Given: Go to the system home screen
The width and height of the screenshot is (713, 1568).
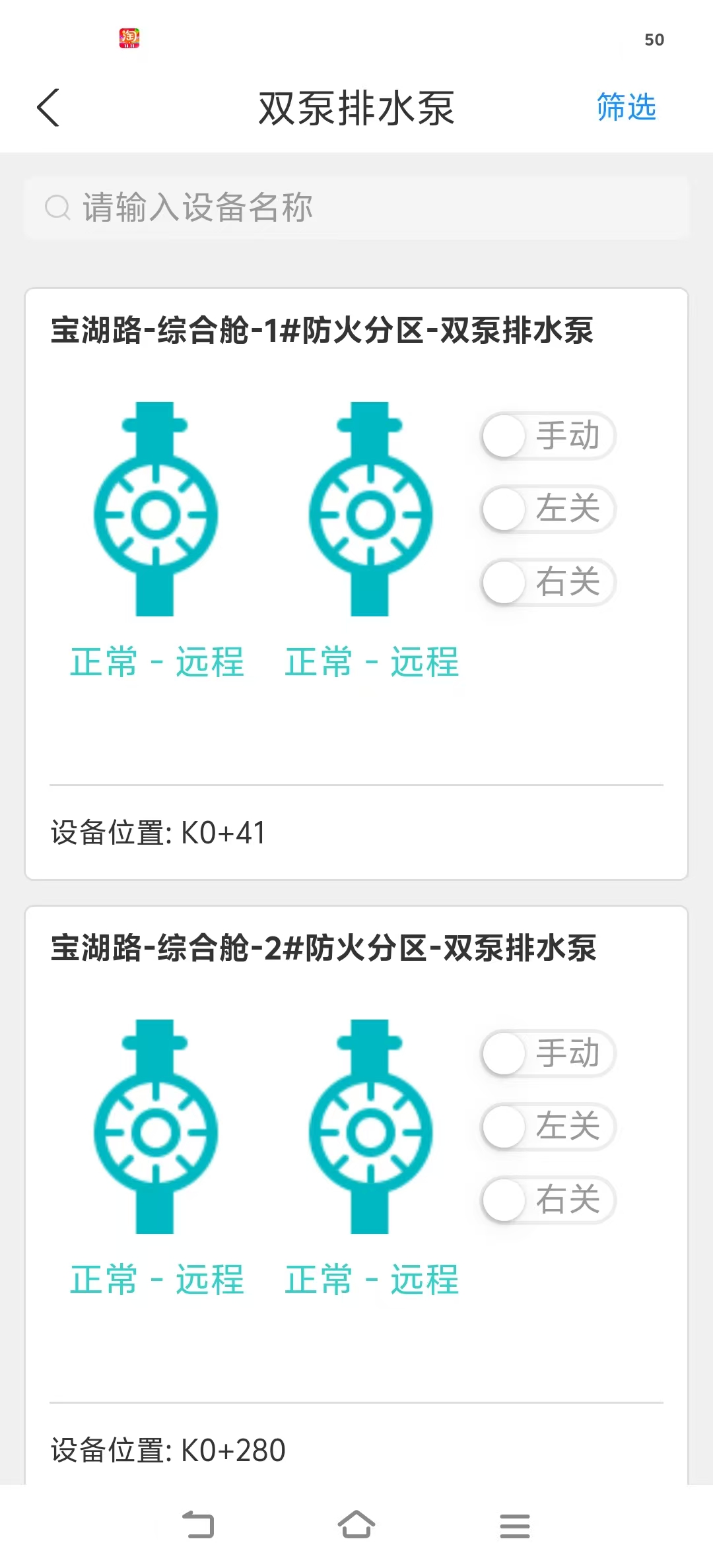Looking at the screenshot, I should coord(356,1524).
